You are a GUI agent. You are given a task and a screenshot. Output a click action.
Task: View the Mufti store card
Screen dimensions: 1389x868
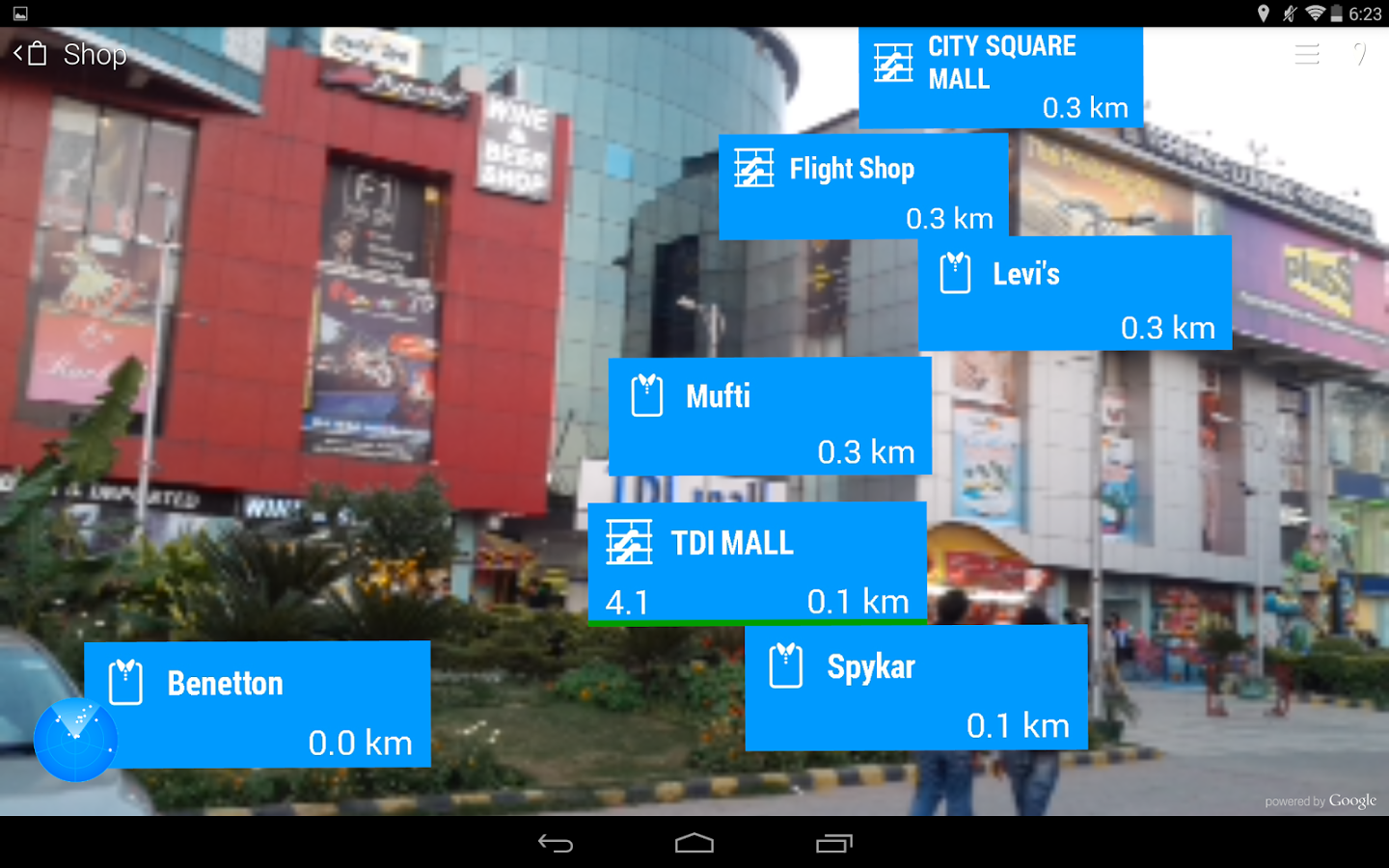click(x=770, y=416)
